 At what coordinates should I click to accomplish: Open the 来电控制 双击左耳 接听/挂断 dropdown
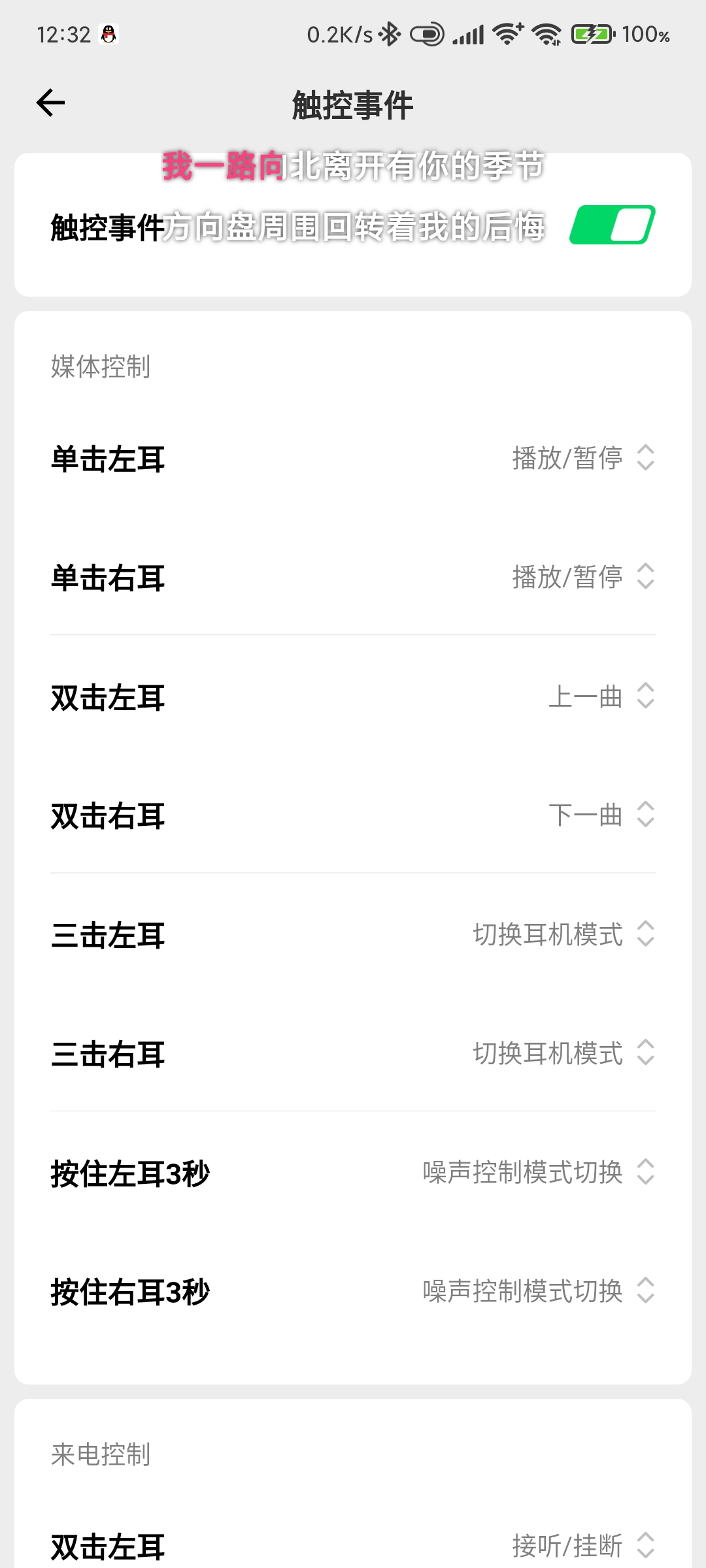582,1546
